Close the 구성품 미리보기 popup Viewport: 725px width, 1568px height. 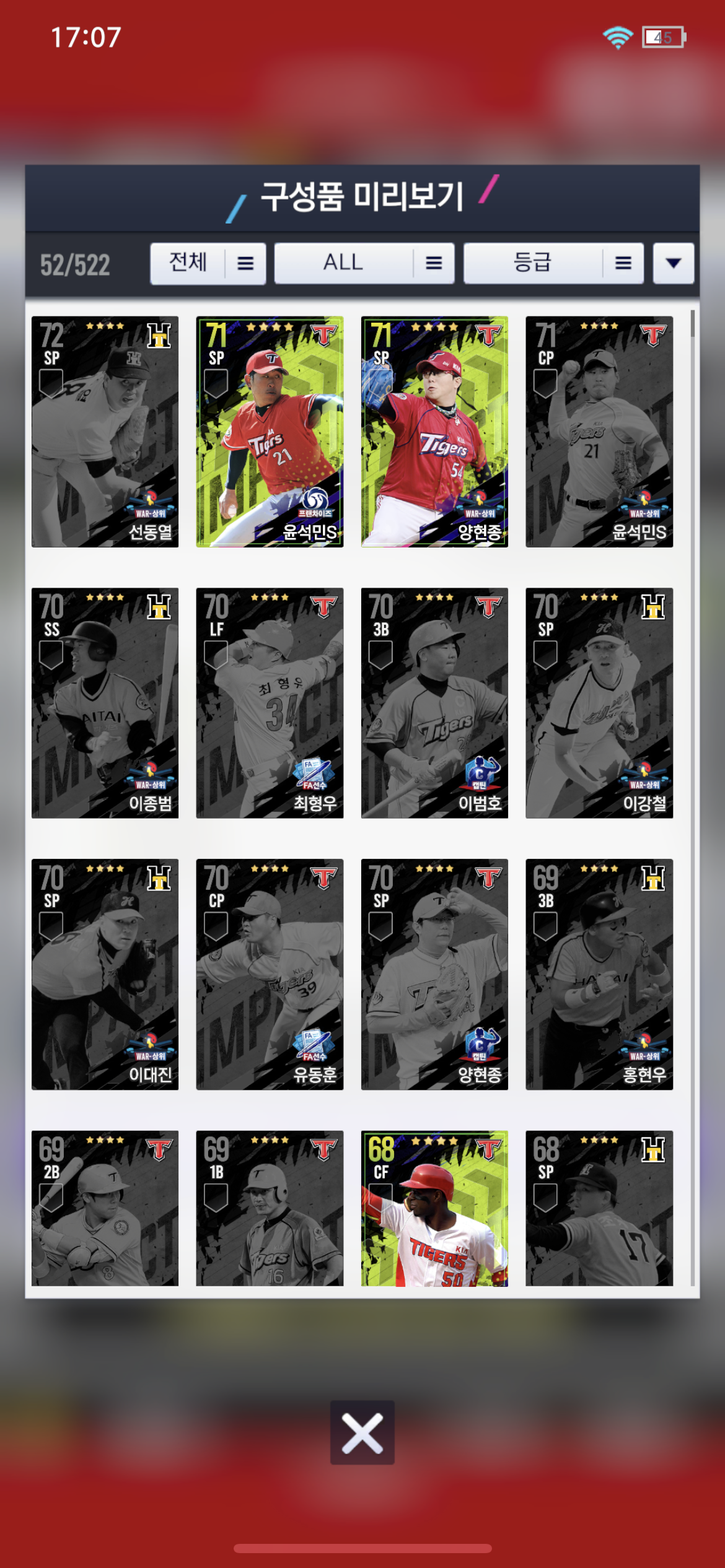click(x=362, y=1434)
